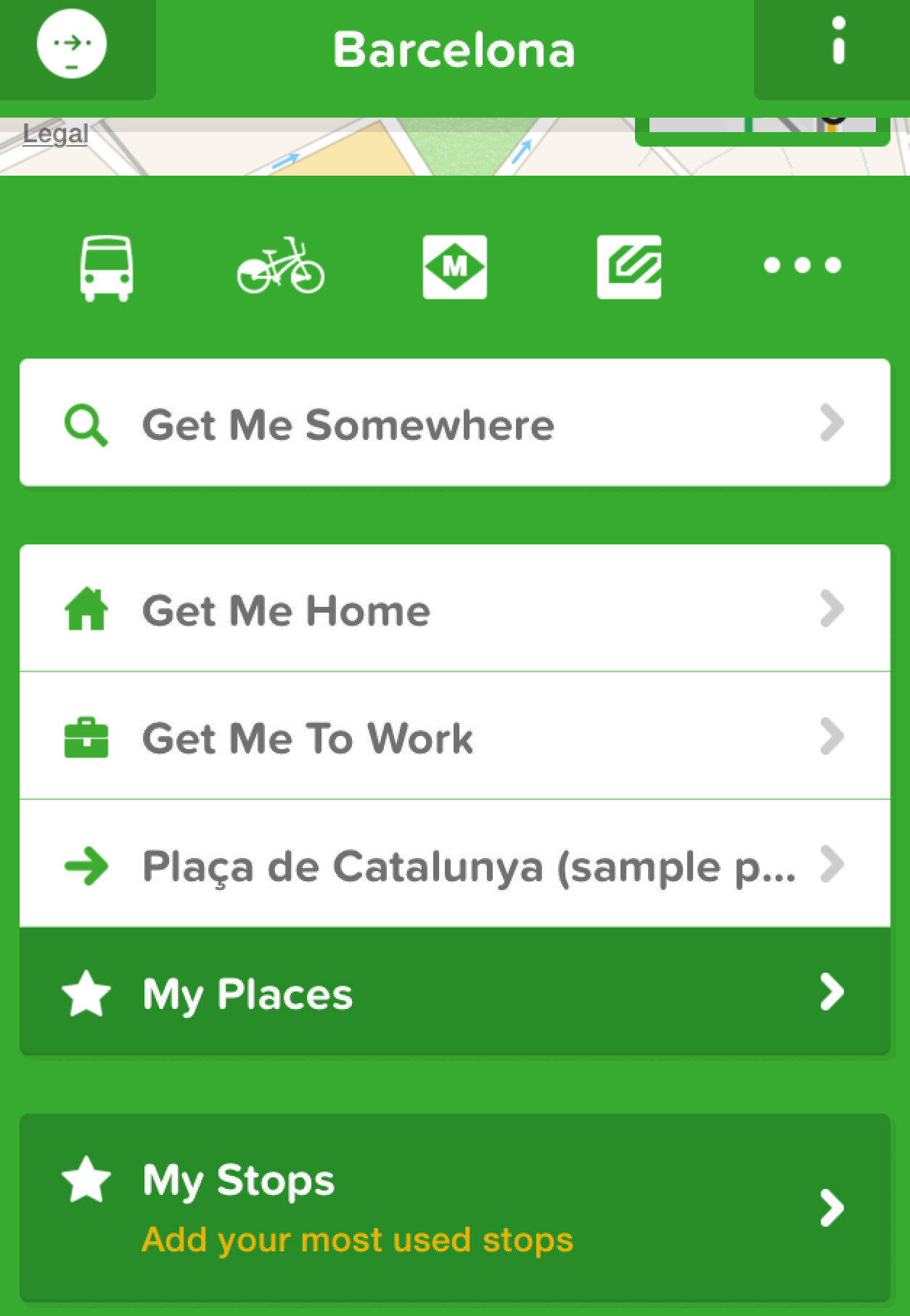Select the bike share icon

pos(281,266)
